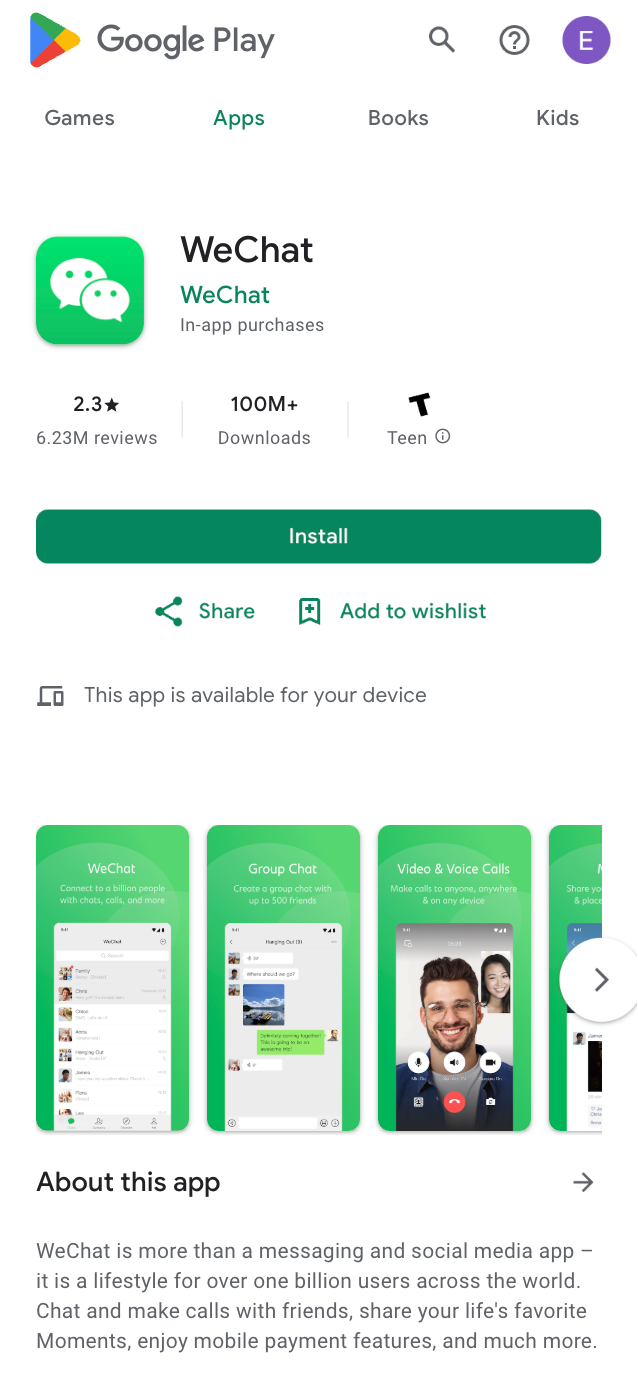View the 6.23M reviews rating

[97, 419]
